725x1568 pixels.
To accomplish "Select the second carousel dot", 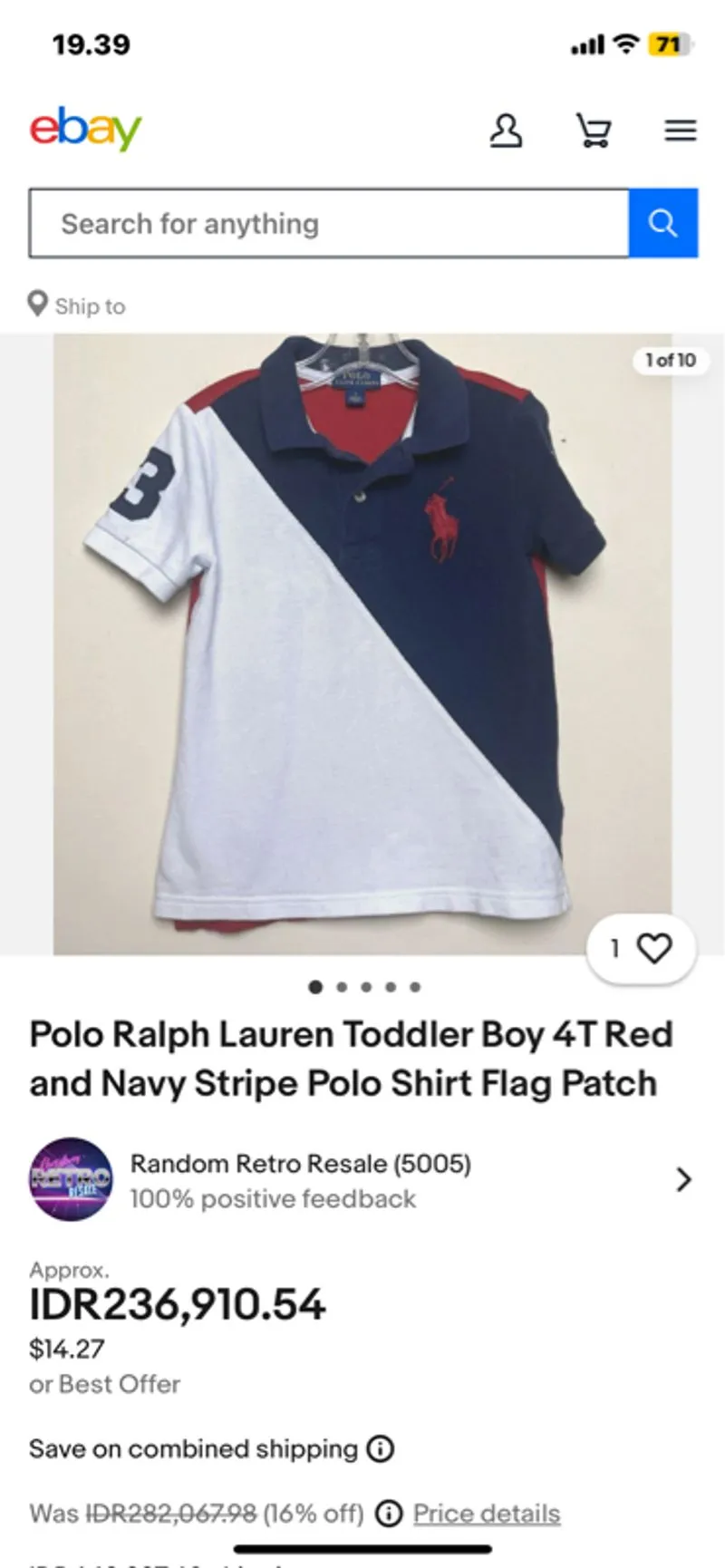I will [341, 987].
